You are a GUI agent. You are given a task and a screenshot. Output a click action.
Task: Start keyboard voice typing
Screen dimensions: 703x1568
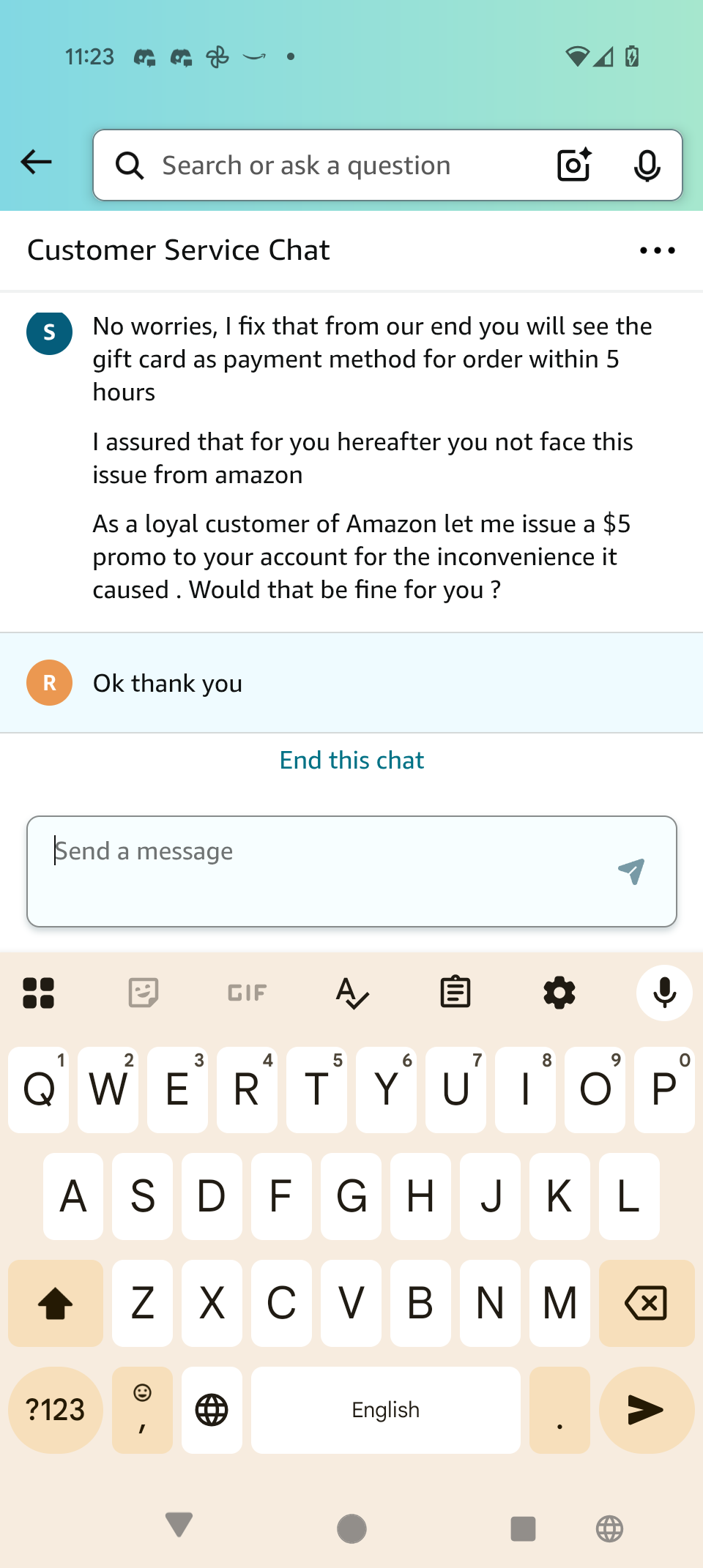pyautogui.click(x=664, y=993)
